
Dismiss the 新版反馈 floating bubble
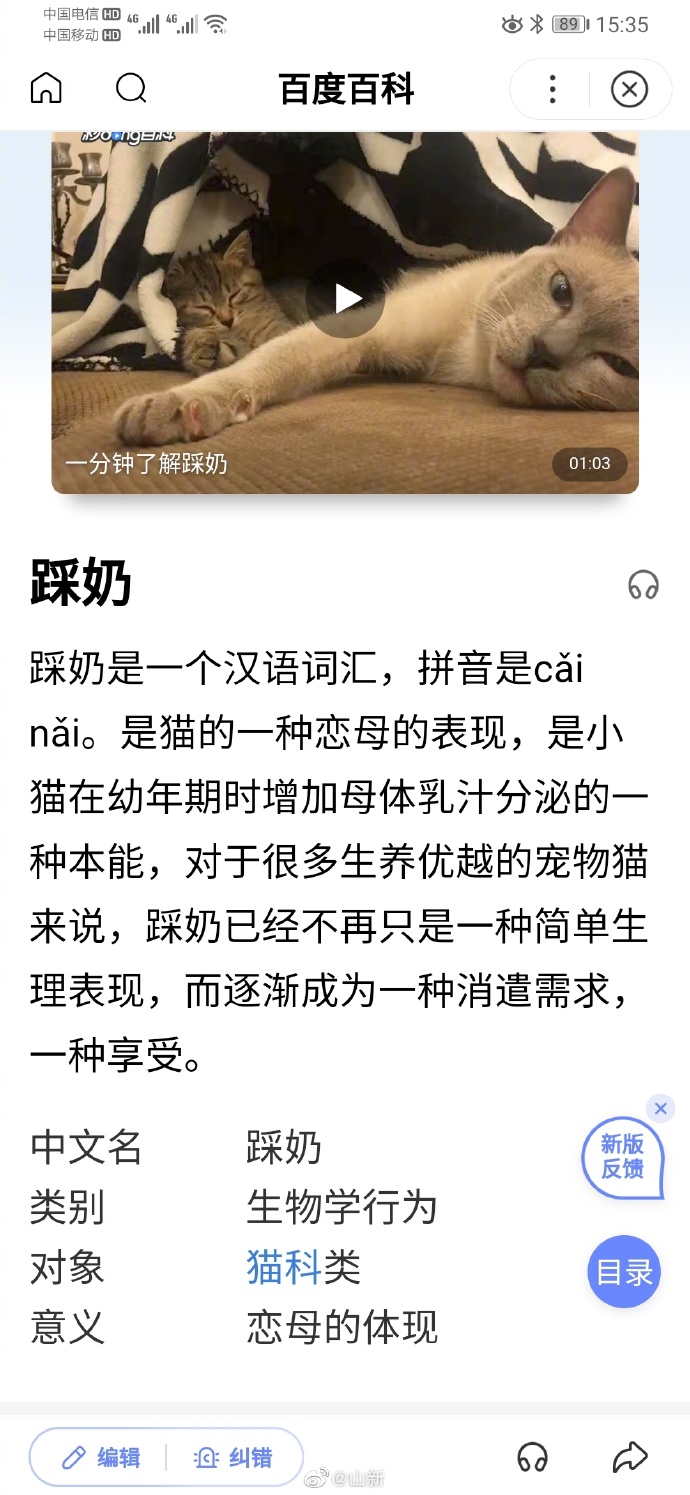[x=660, y=1108]
